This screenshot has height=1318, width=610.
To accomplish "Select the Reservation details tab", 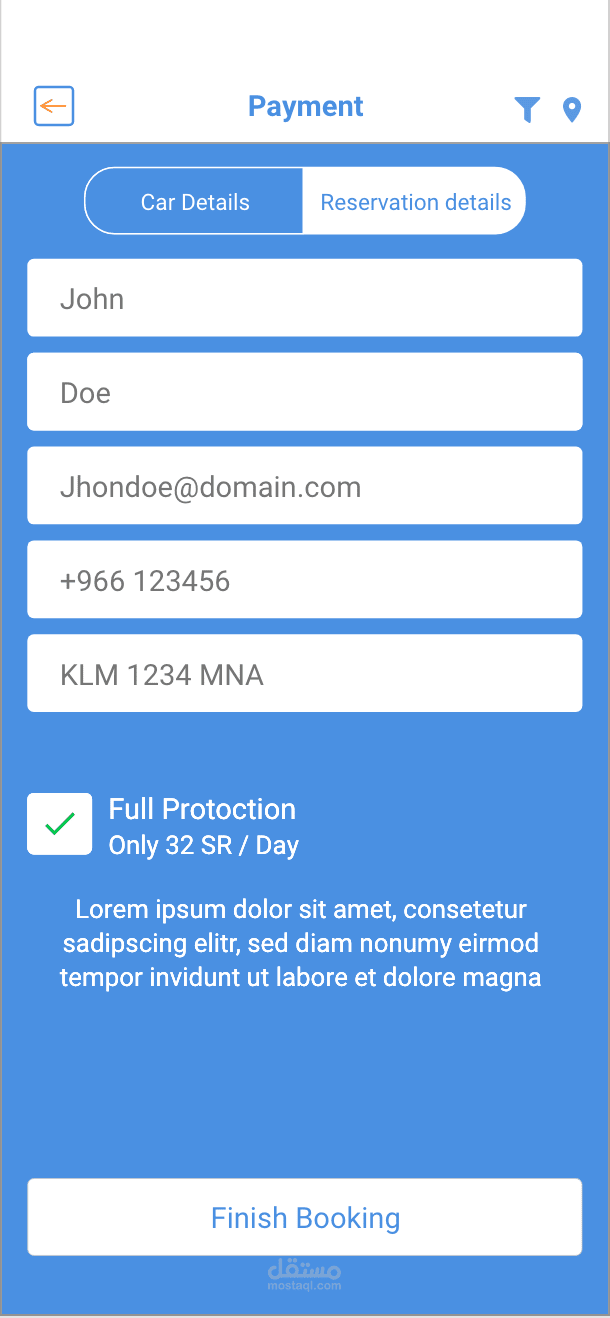I will [x=415, y=202].
